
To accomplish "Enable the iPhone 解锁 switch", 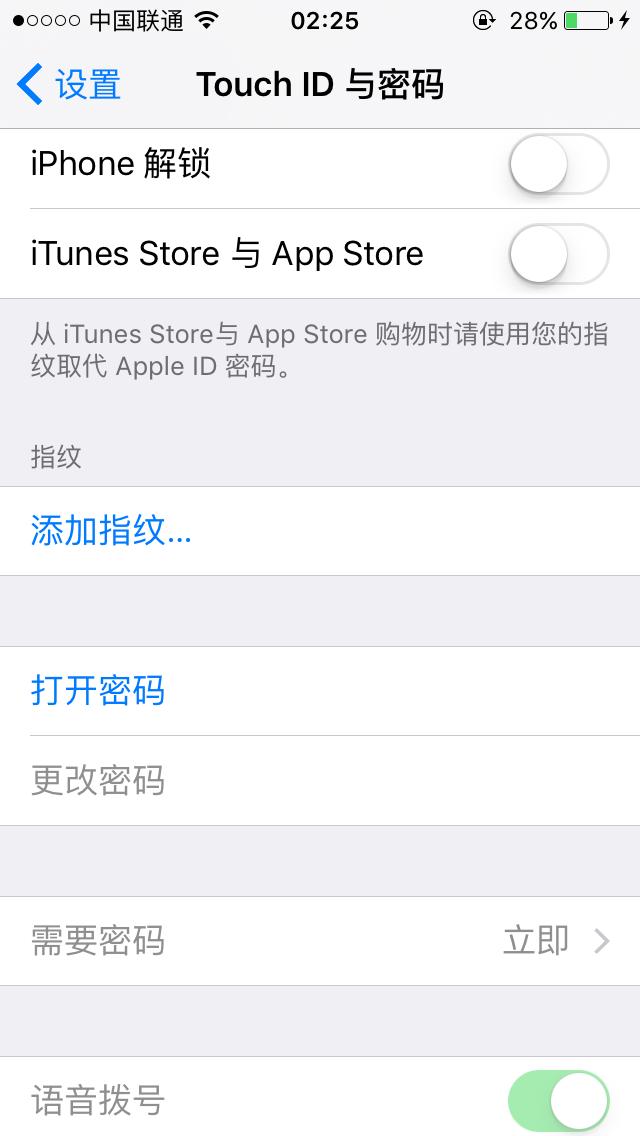I will click(x=558, y=164).
